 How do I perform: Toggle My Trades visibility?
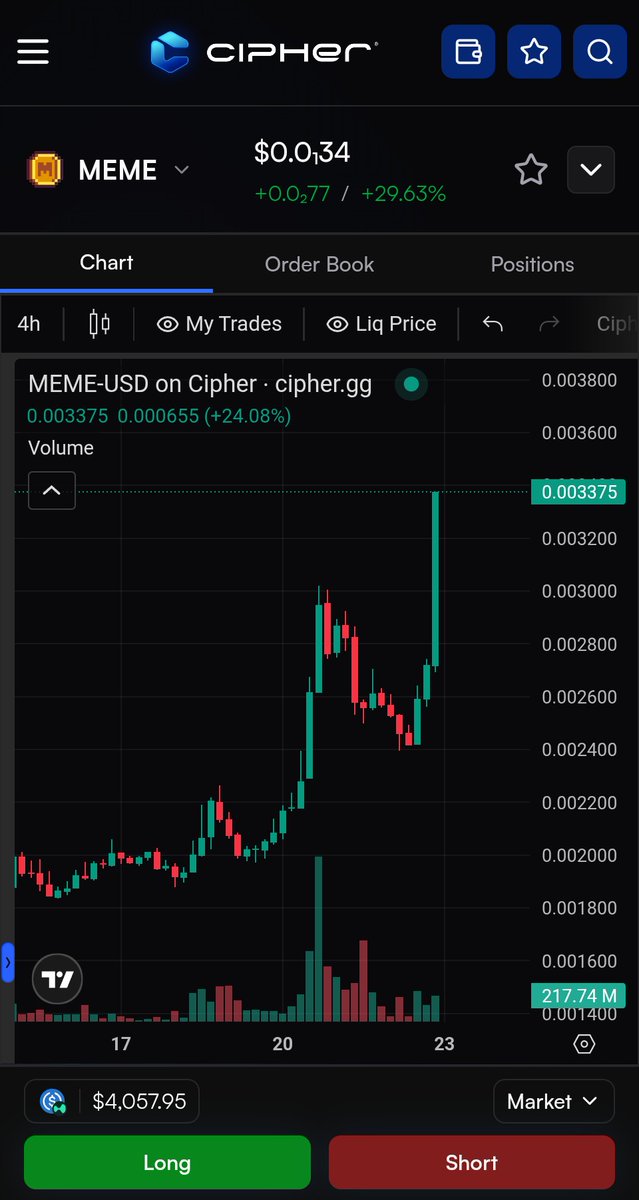coord(220,324)
